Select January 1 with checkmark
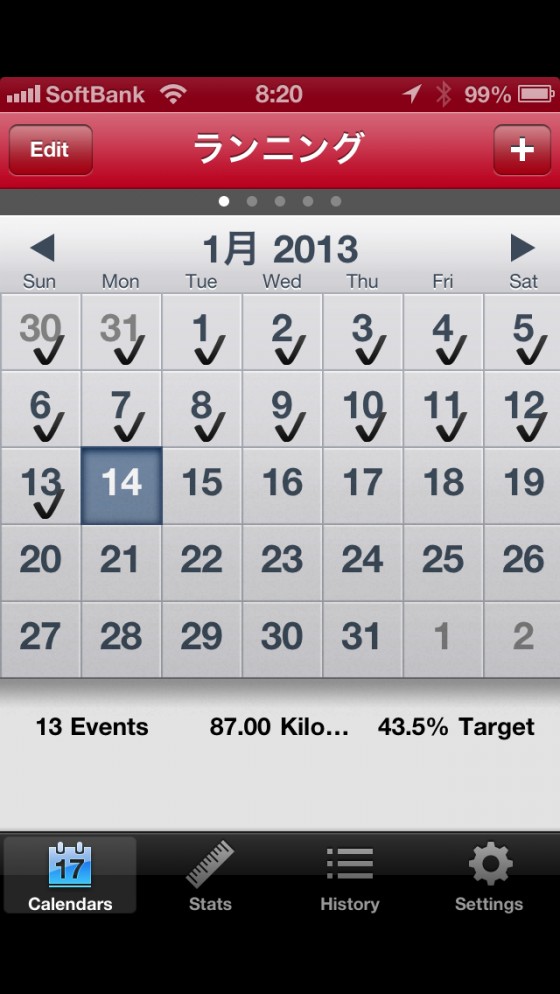This screenshot has height=994, width=560. [202, 332]
